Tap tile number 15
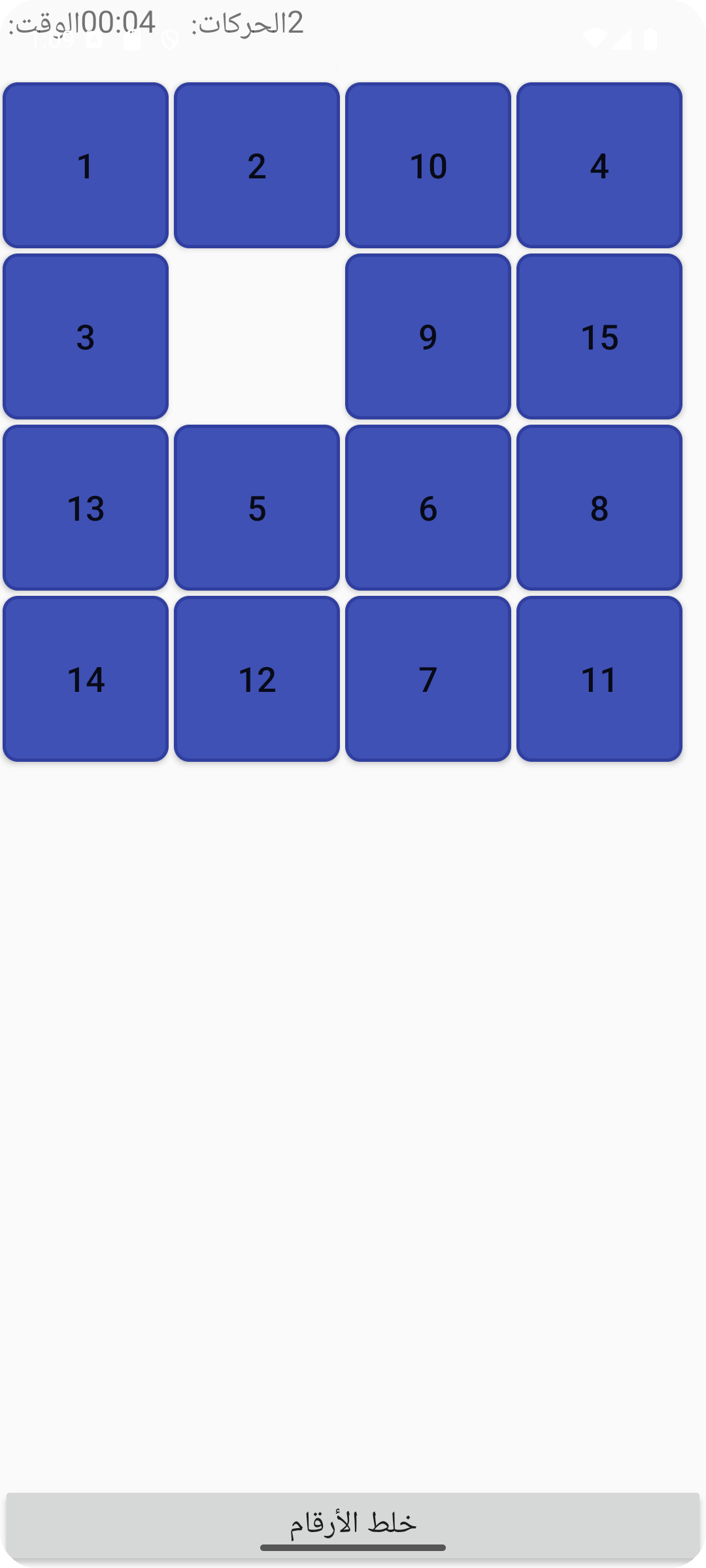 599,336
